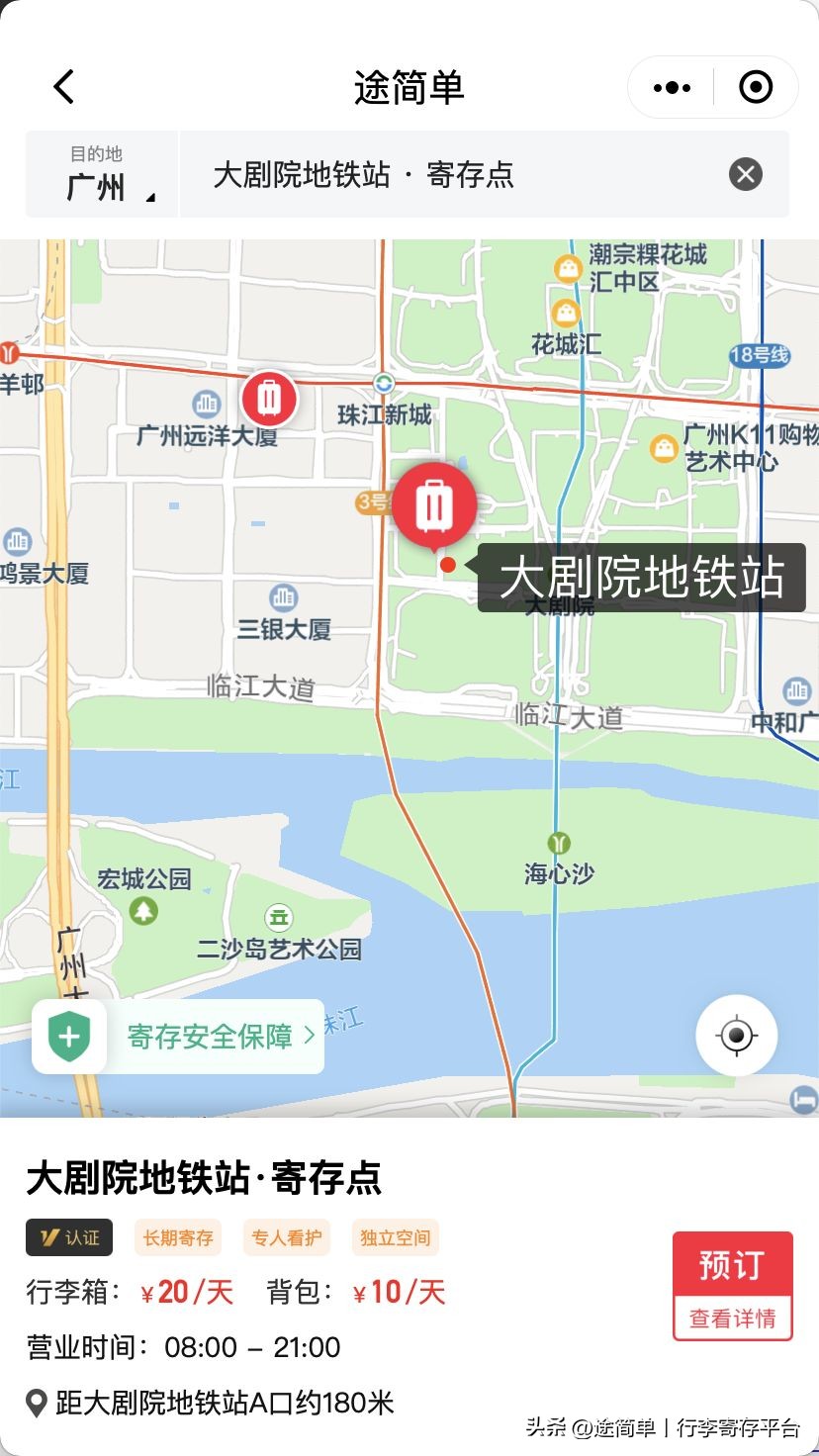Tap the red 预订 booking button
The width and height of the screenshot is (819, 1456).
(x=732, y=1263)
